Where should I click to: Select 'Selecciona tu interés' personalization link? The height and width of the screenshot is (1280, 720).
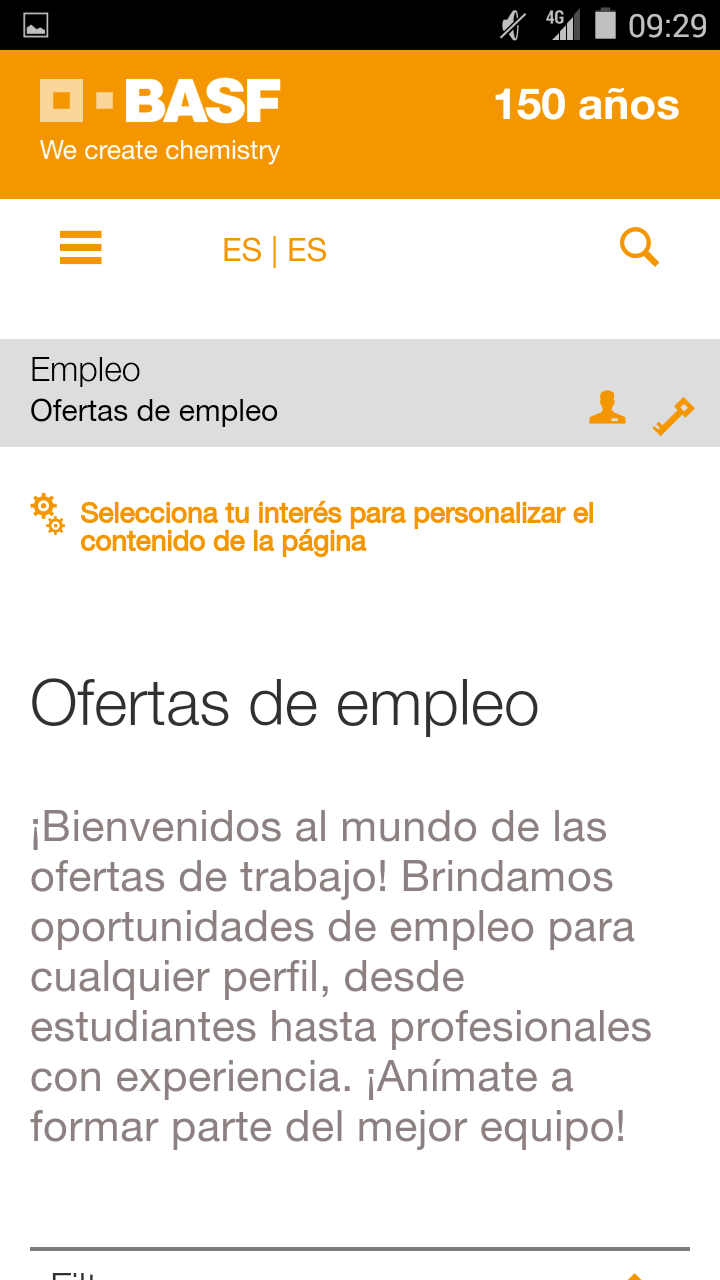coord(337,527)
